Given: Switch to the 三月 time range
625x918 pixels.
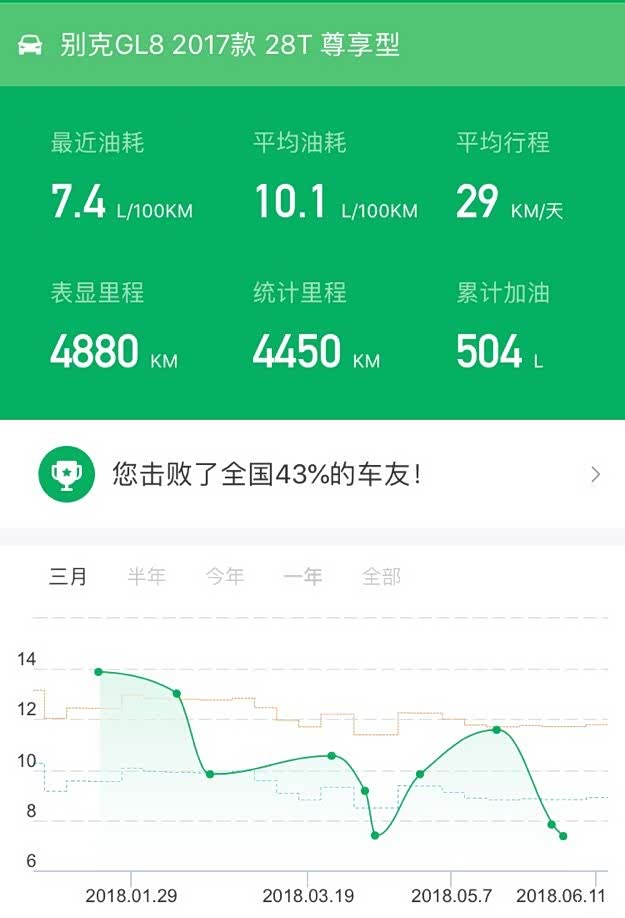Looking at the screenshot, I should click(68, 577).
